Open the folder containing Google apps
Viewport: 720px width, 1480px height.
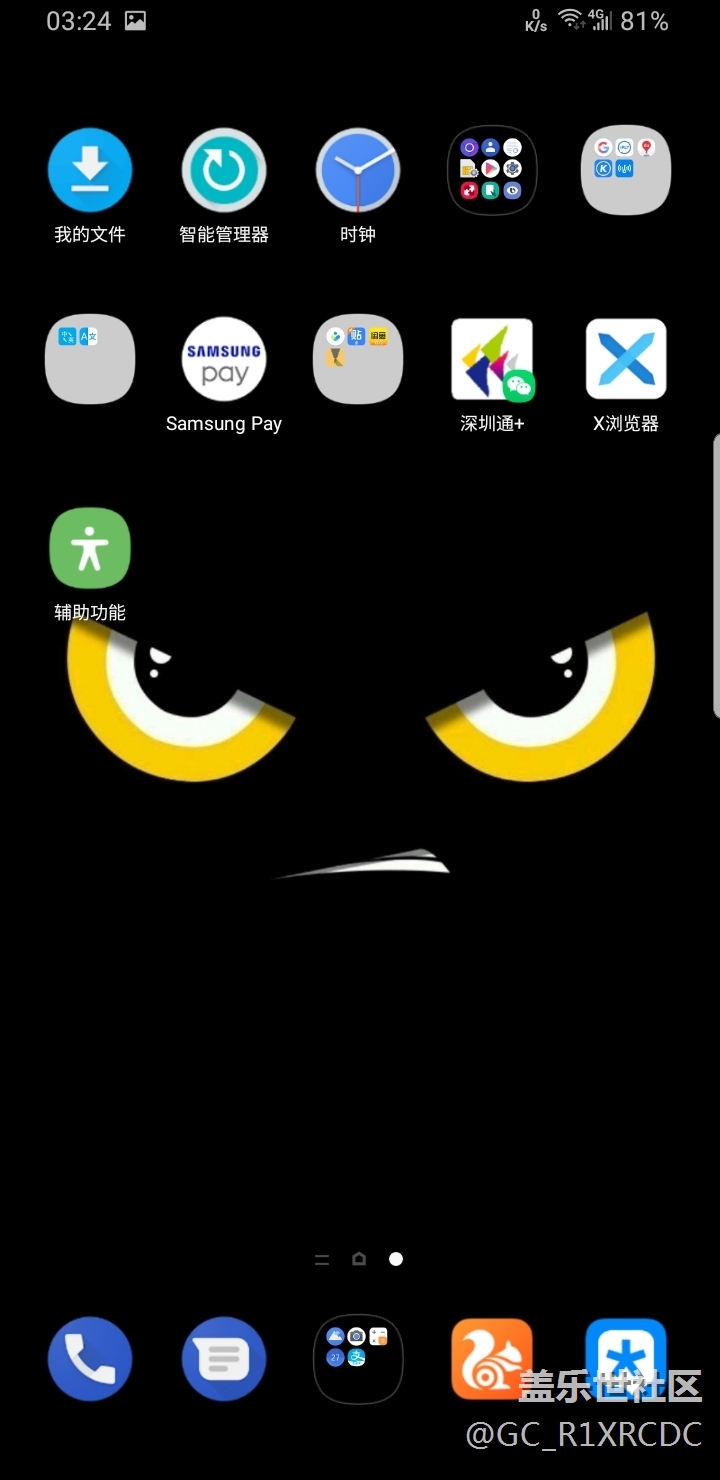pos(626,171)
